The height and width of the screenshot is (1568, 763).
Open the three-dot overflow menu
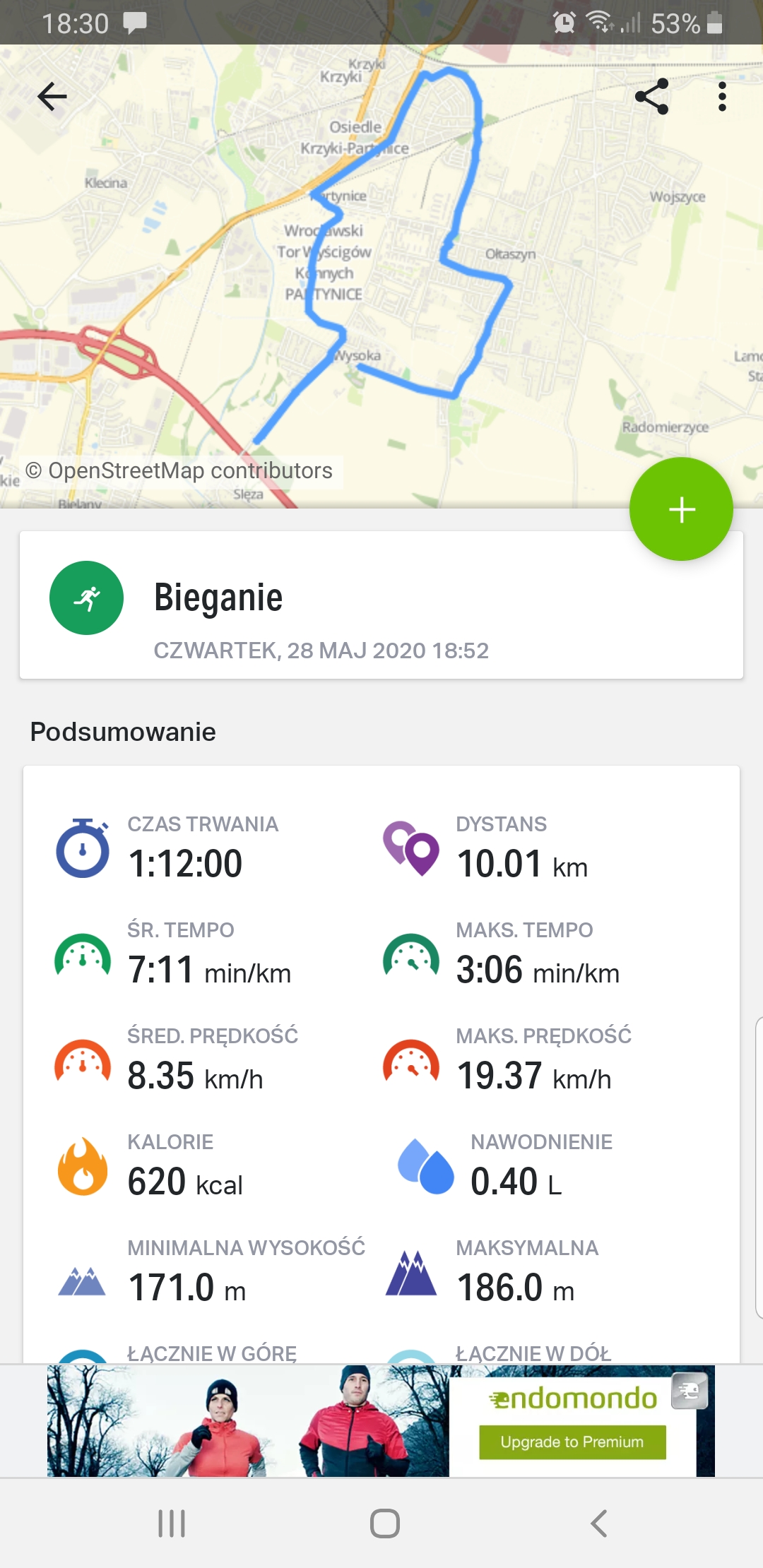point(721,97)
